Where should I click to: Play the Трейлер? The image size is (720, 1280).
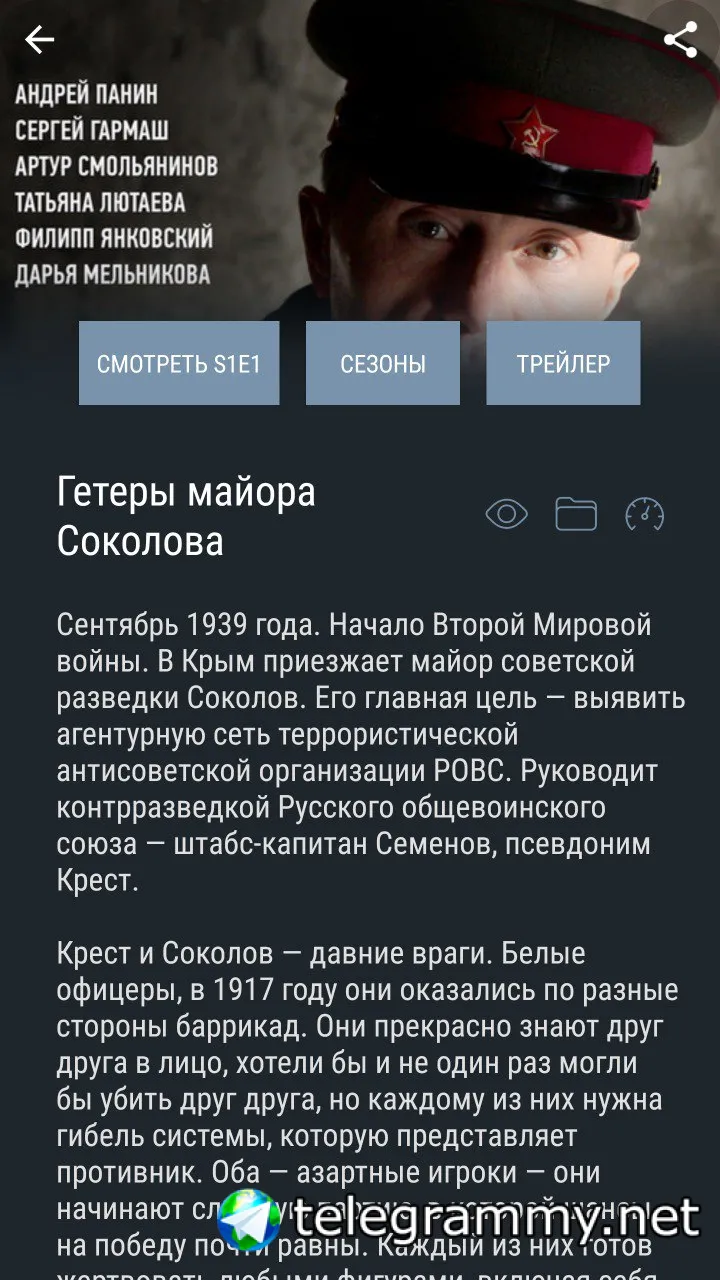(x=563, y=364)
